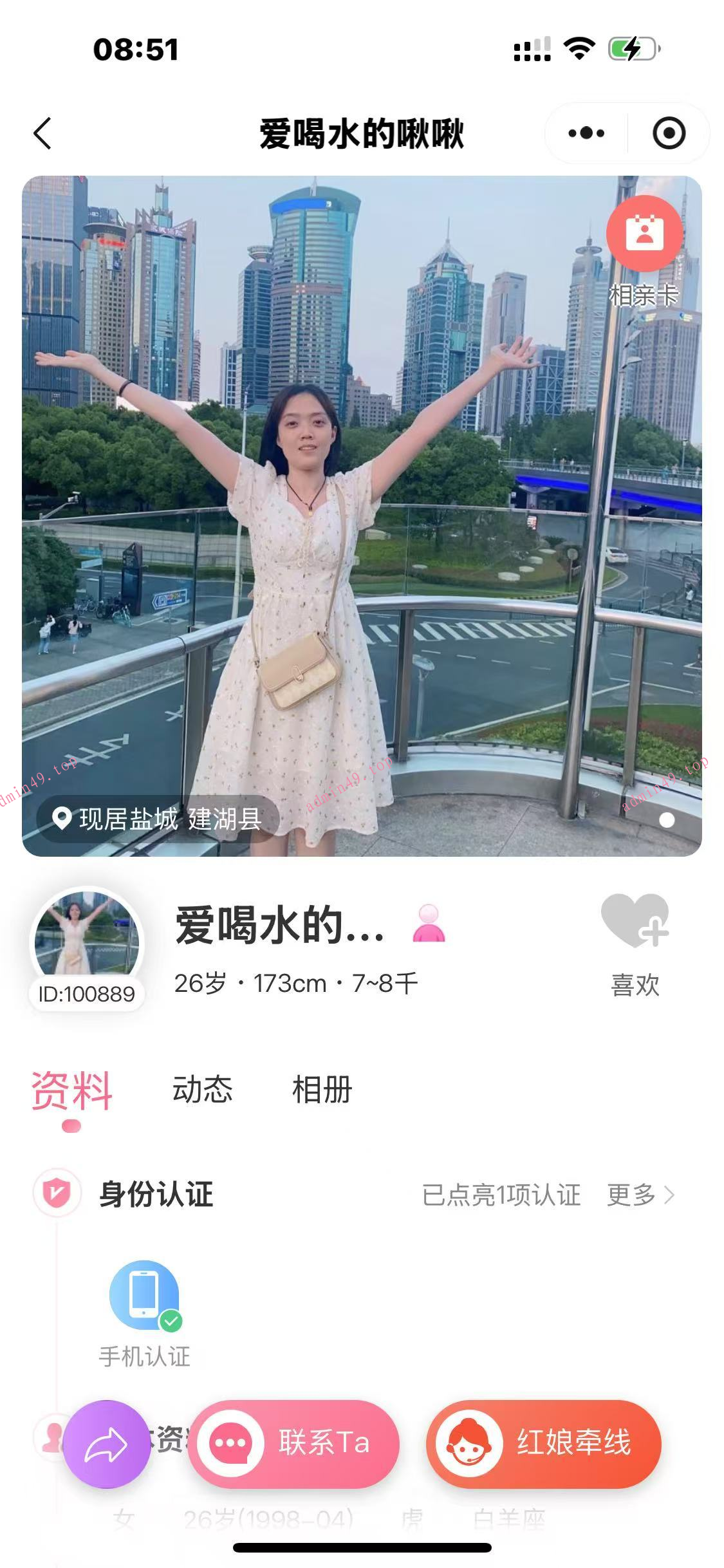The image size is (724, 1568).
Task: Switch to the 动态 tab
Action: point(202,1090)
